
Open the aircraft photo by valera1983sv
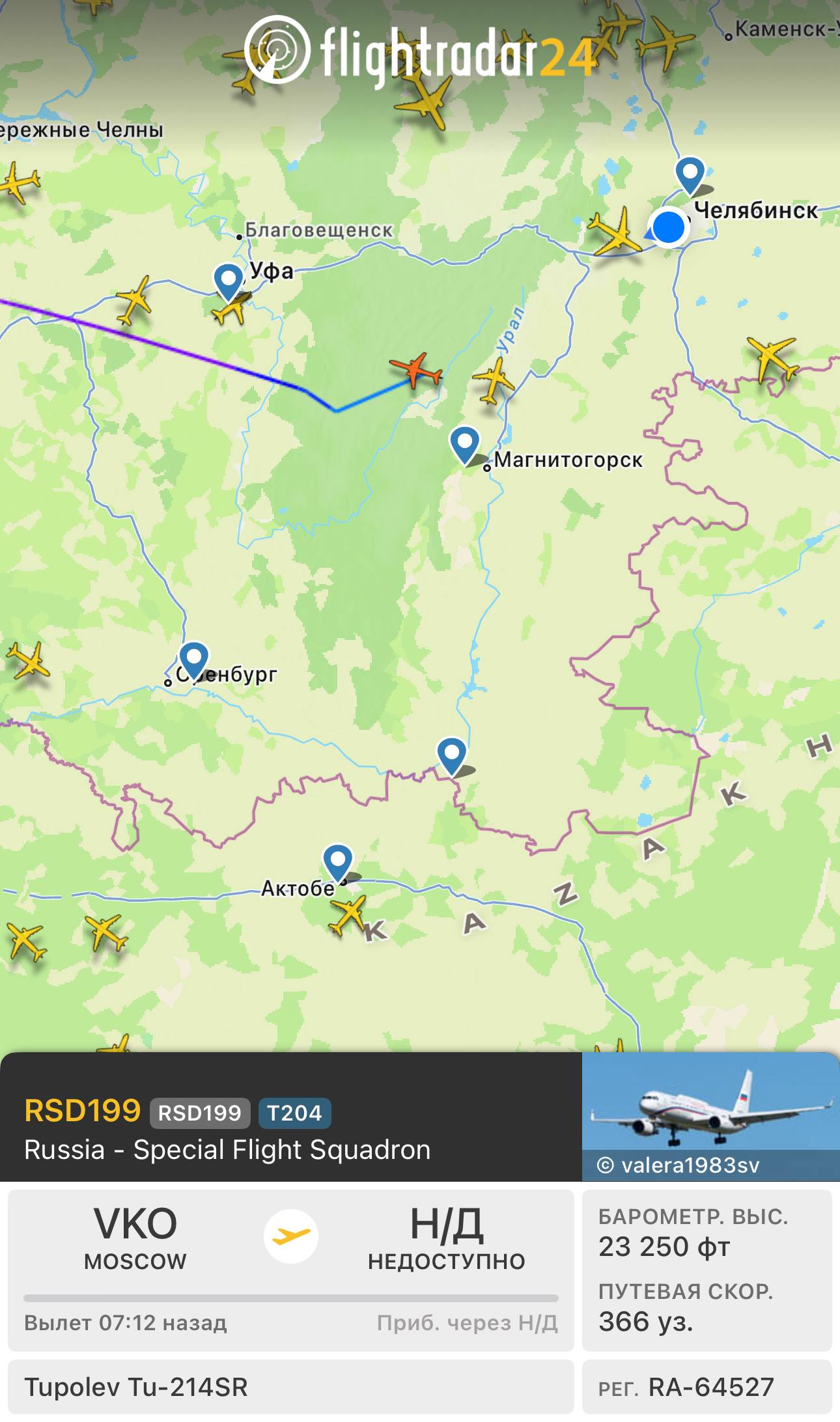(710, 1116)
